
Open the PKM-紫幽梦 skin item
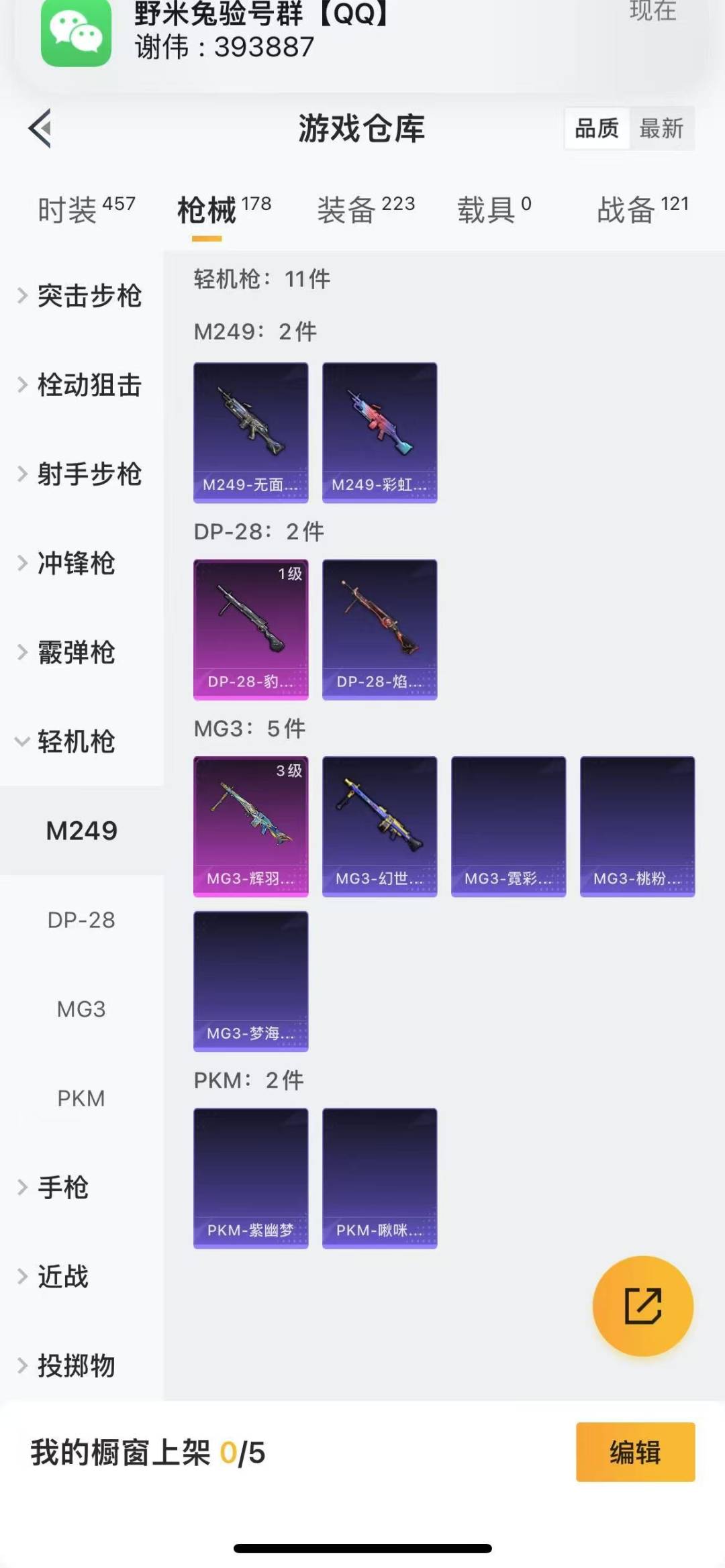coord(251,1178)
